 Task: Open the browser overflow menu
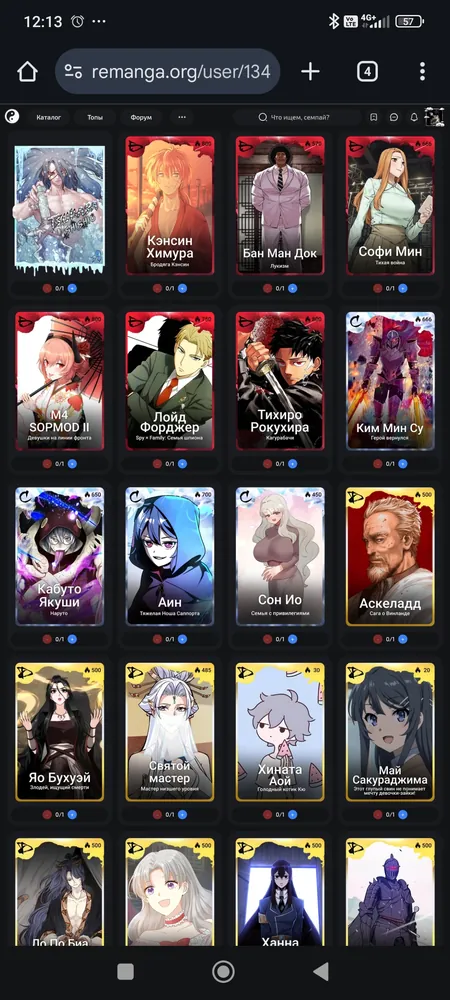tap(422, 71)
